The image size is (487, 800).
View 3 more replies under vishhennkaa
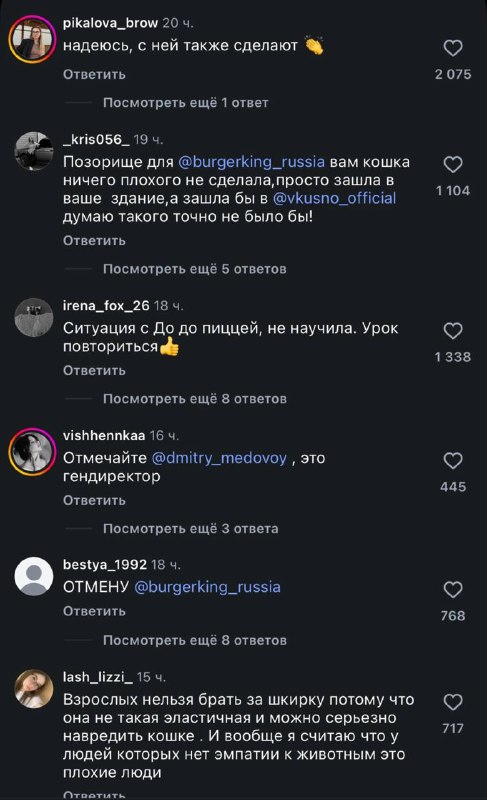(x=191, y=529)
